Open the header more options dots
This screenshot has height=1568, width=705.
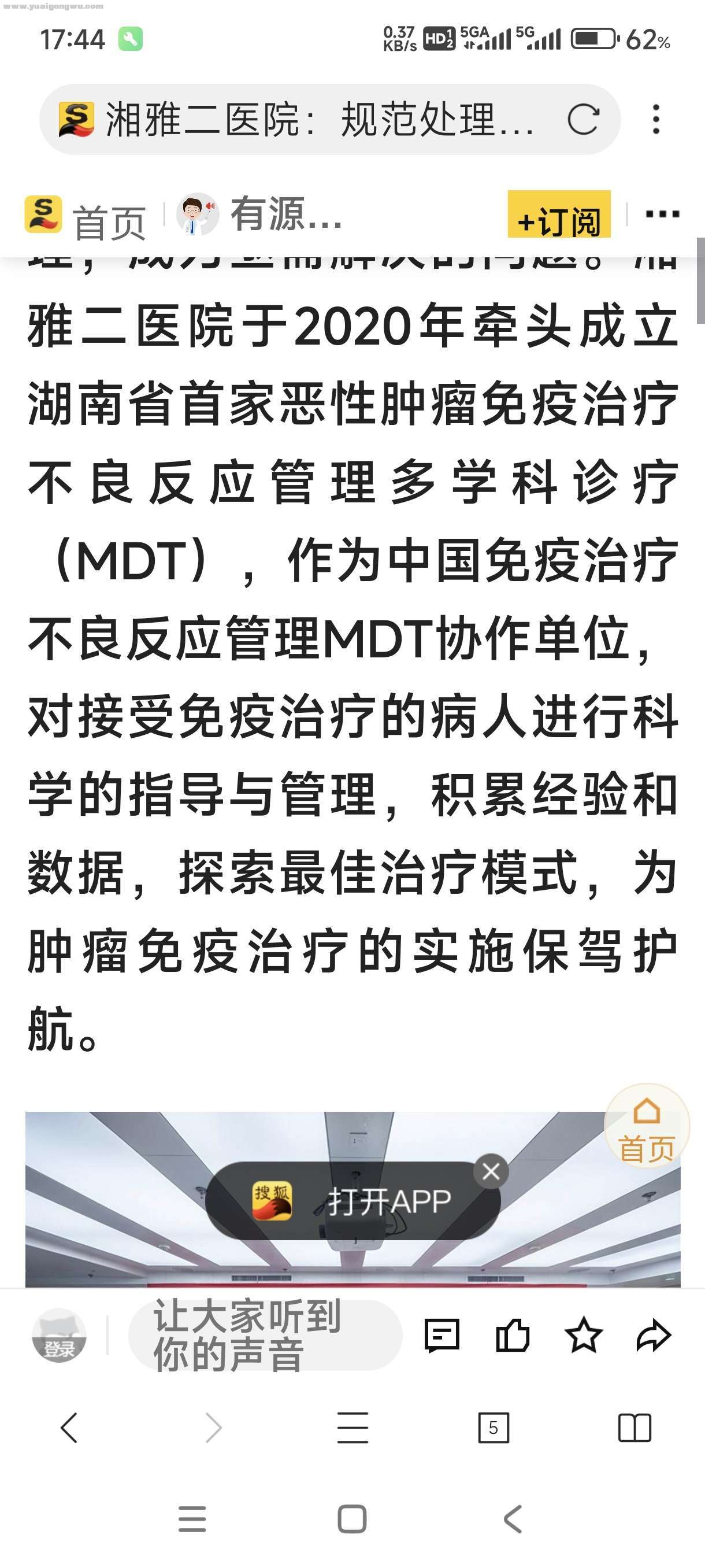(x=662, y=215)
